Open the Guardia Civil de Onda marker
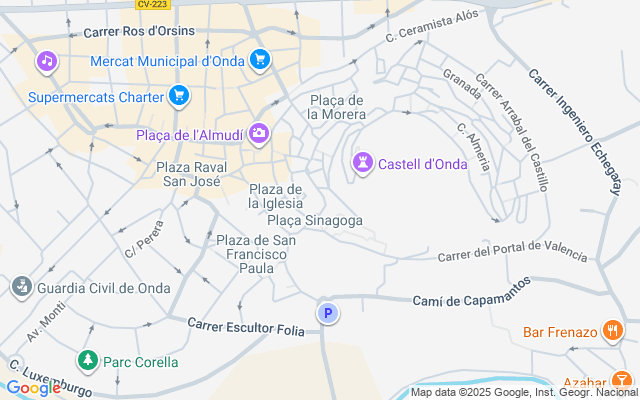 tap(20, 288)
